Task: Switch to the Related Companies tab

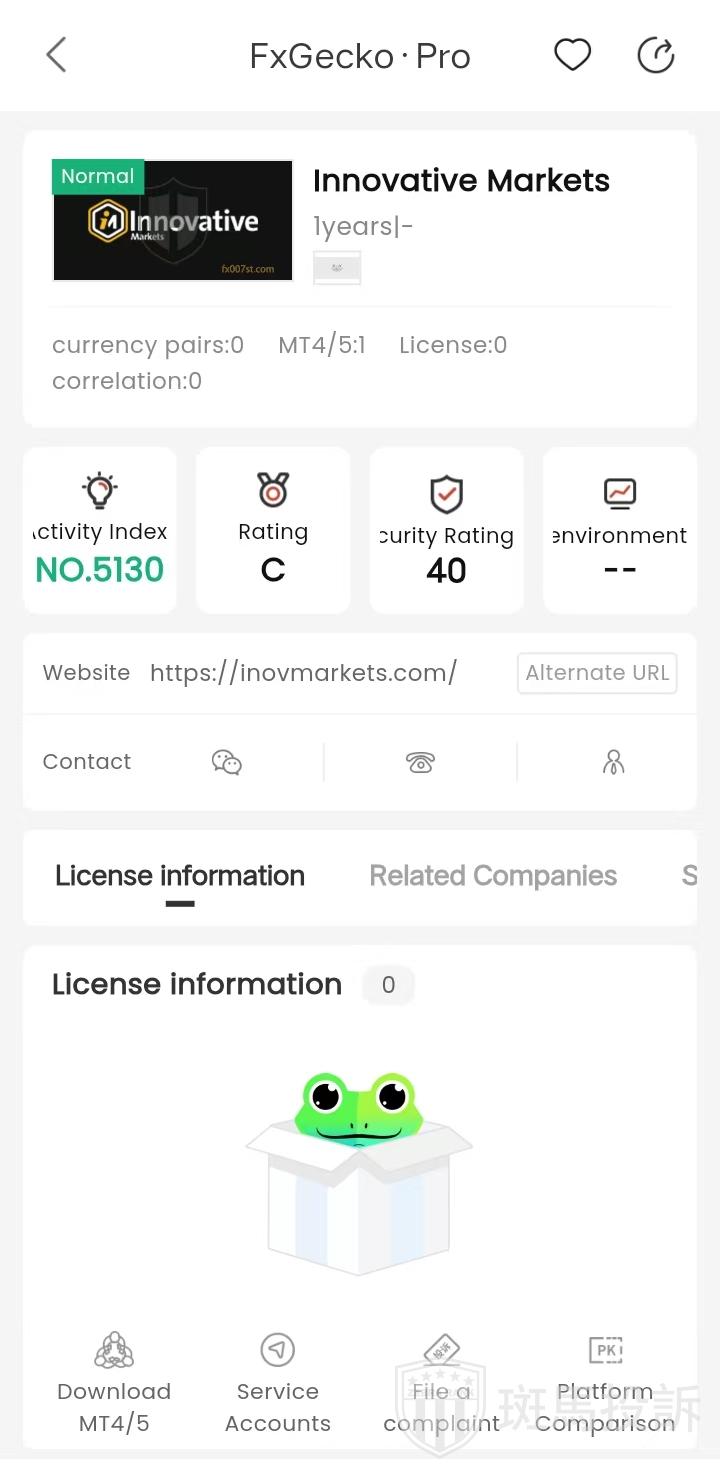Action: [493, 876]
